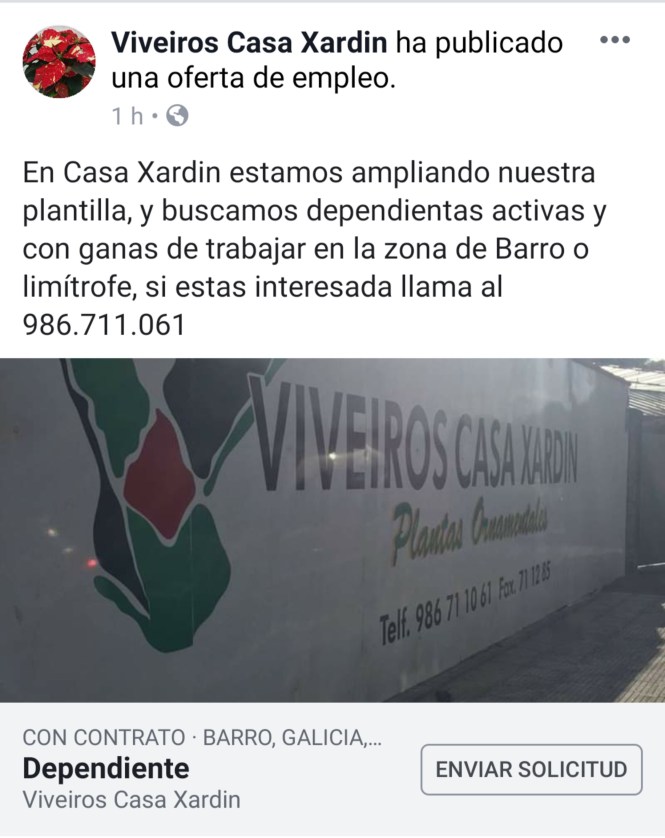The image size is (665, 838).
Task: Open the Viveiros Casa Xardin wall photo
Action: 332,530
